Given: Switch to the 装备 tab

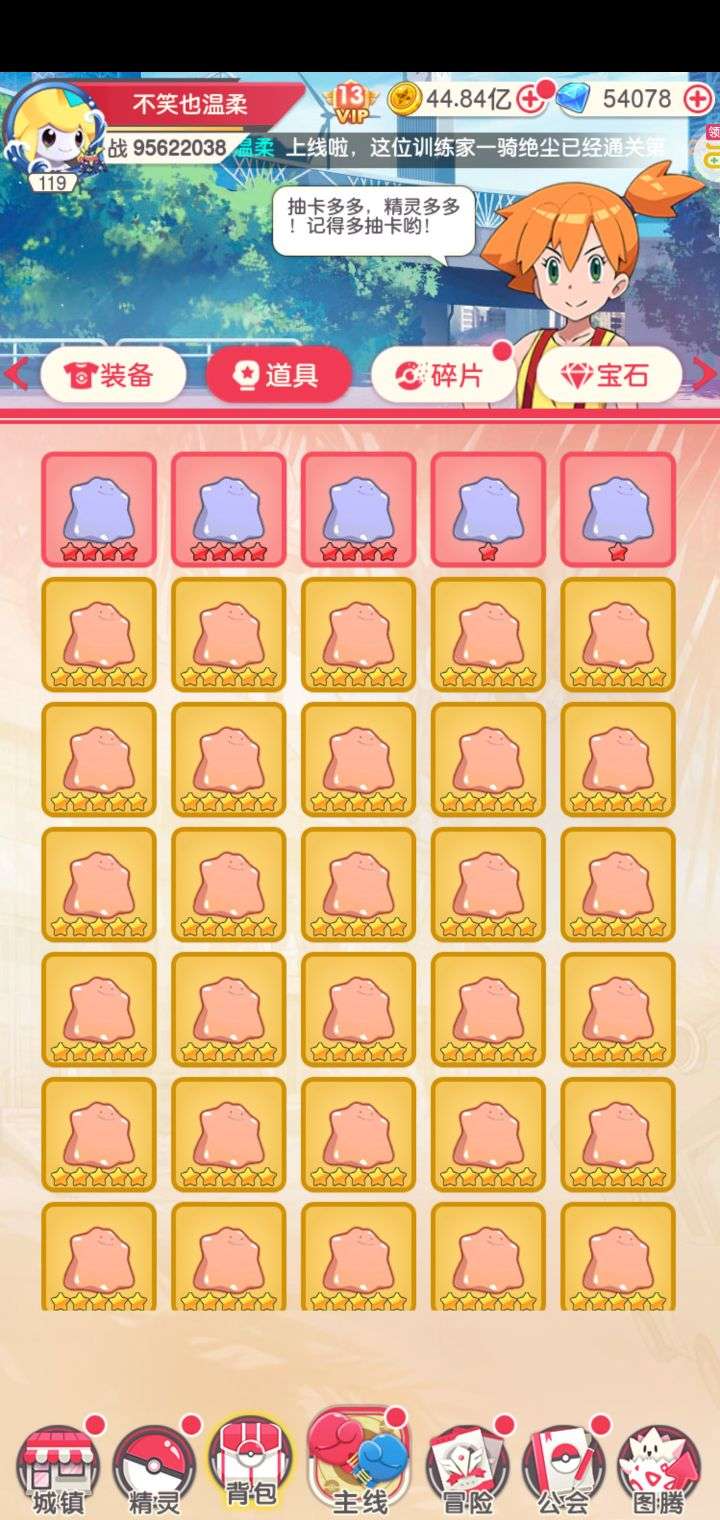Looking at the screenshot, I should click(x=112, y=375).
